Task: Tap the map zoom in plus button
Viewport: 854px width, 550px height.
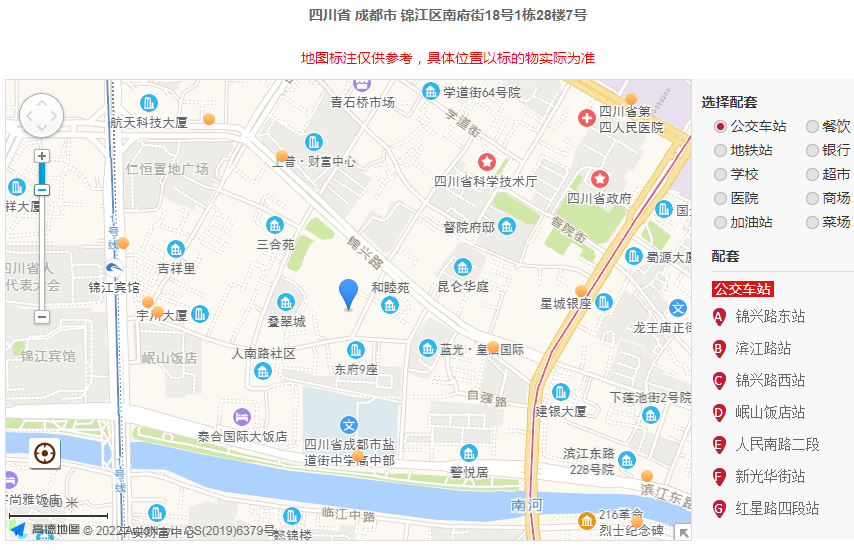Action: [x=42, y=156]
